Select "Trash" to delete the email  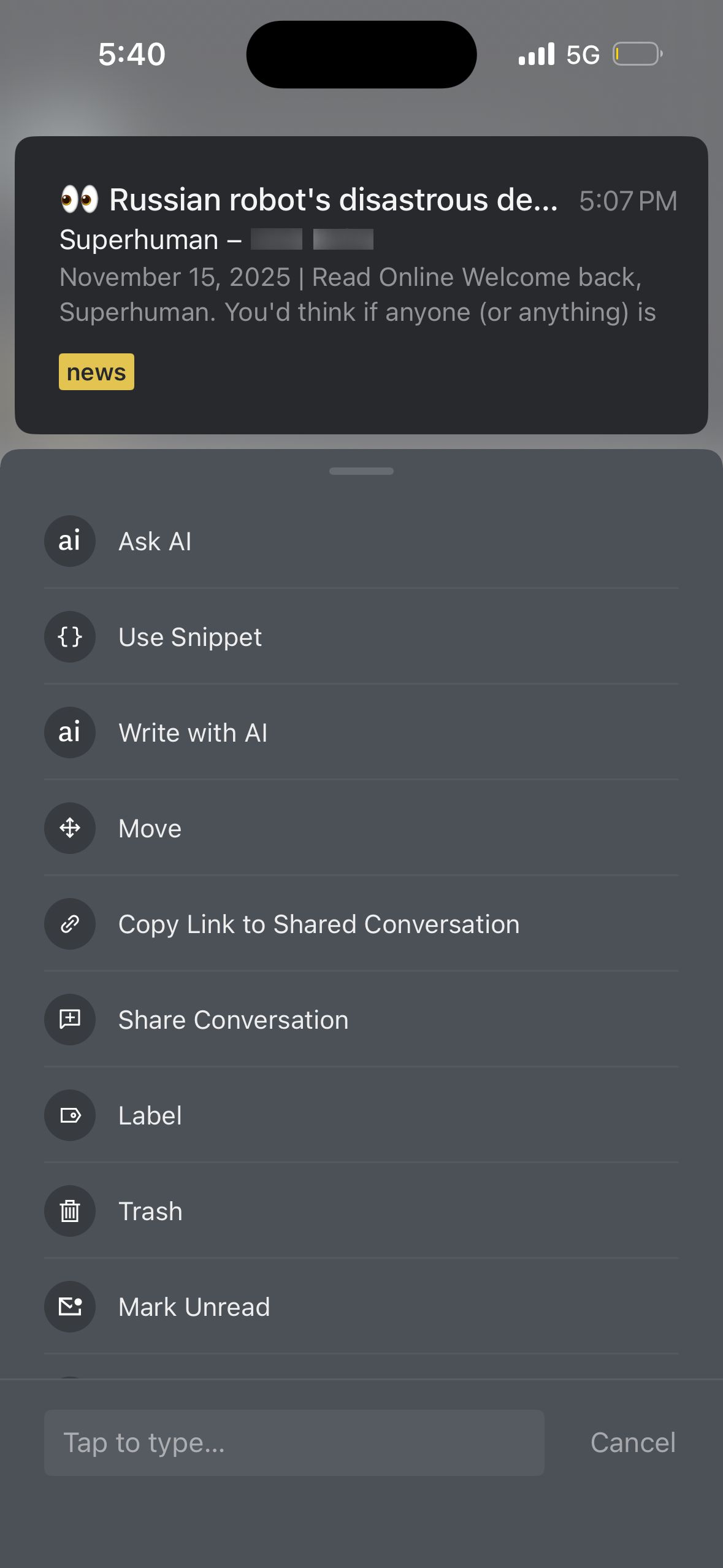tap(150, 1211)
